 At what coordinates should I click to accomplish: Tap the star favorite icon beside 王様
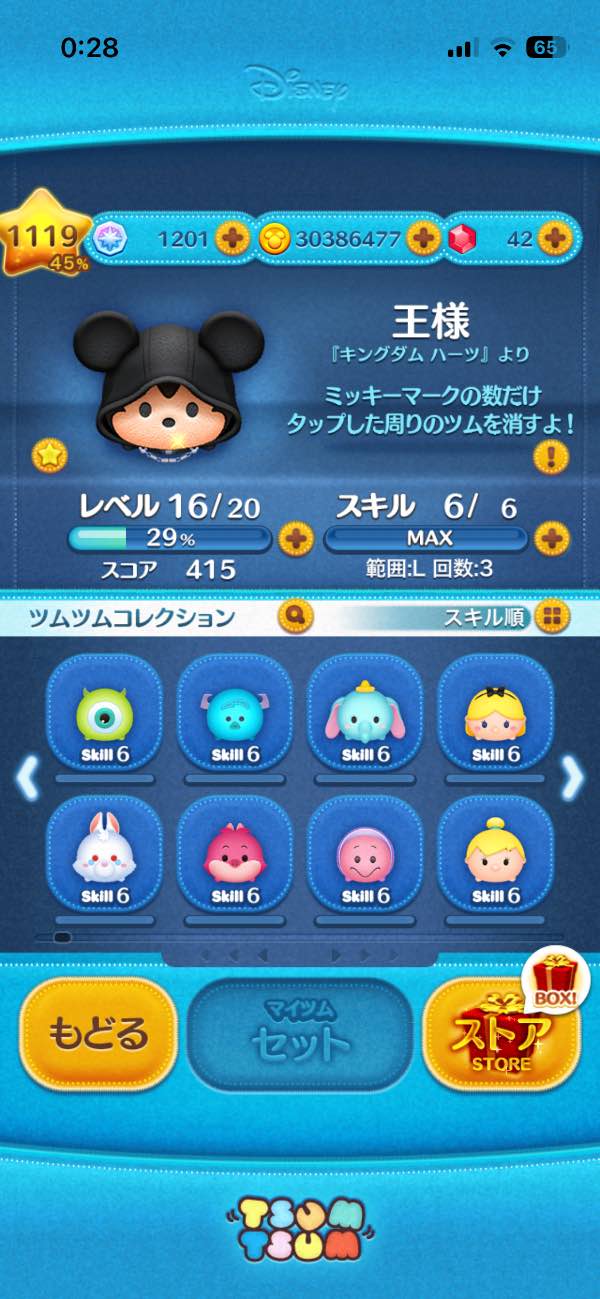[48, 455]
